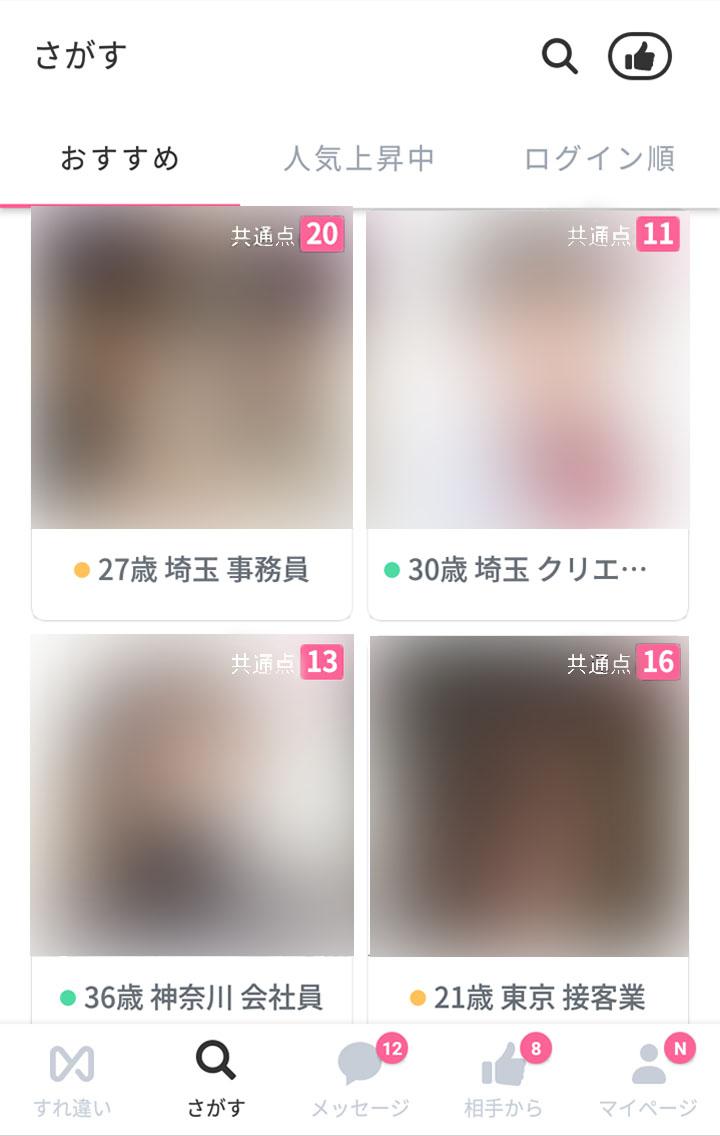This screenshot has height=1136, width=720.
Task: Switch to the おすすめ tab
Action: coord(120,158)
